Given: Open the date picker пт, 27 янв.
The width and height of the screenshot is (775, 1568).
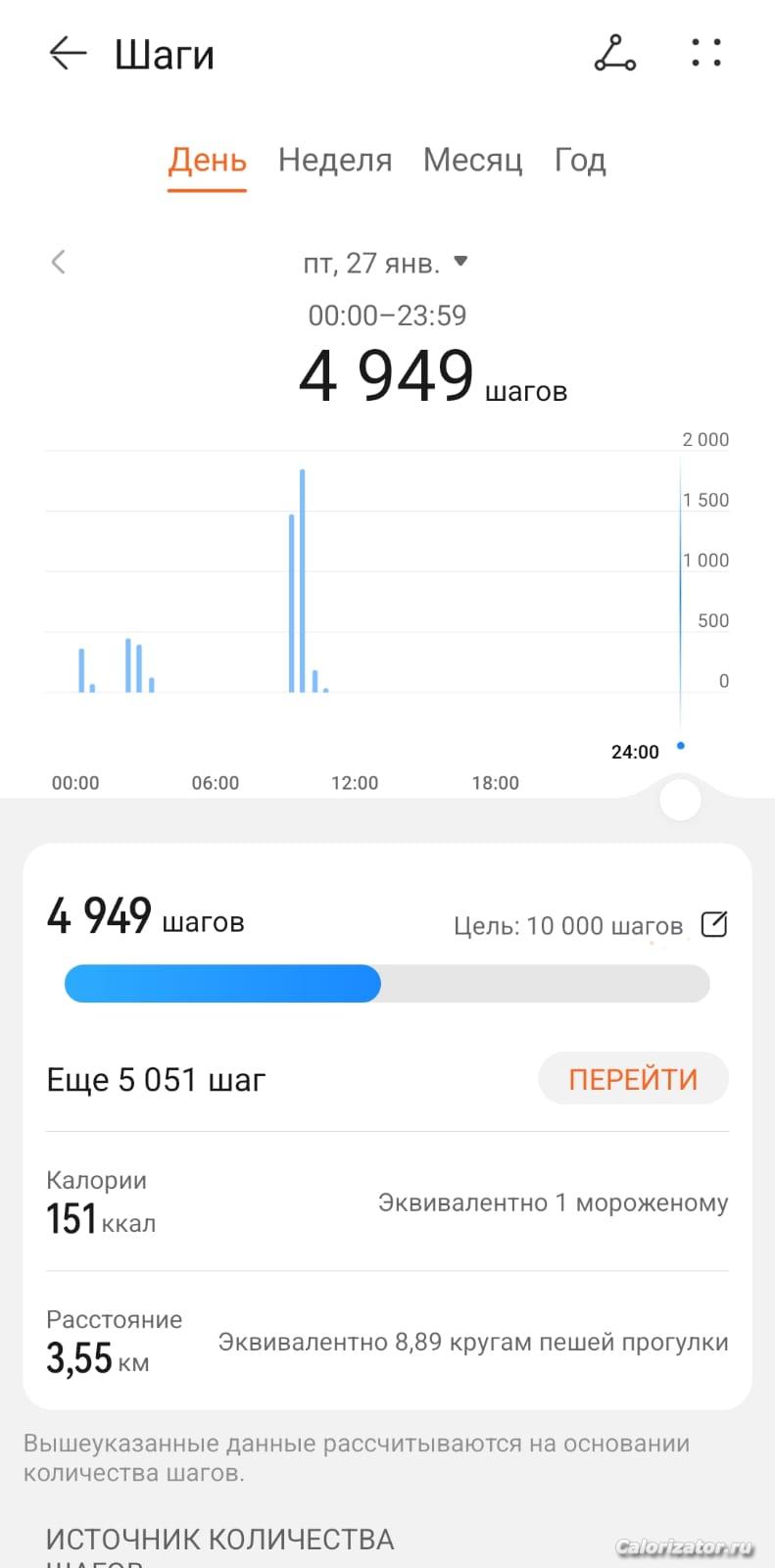Looking at the screenshot, I should click(x=386, y=263).
